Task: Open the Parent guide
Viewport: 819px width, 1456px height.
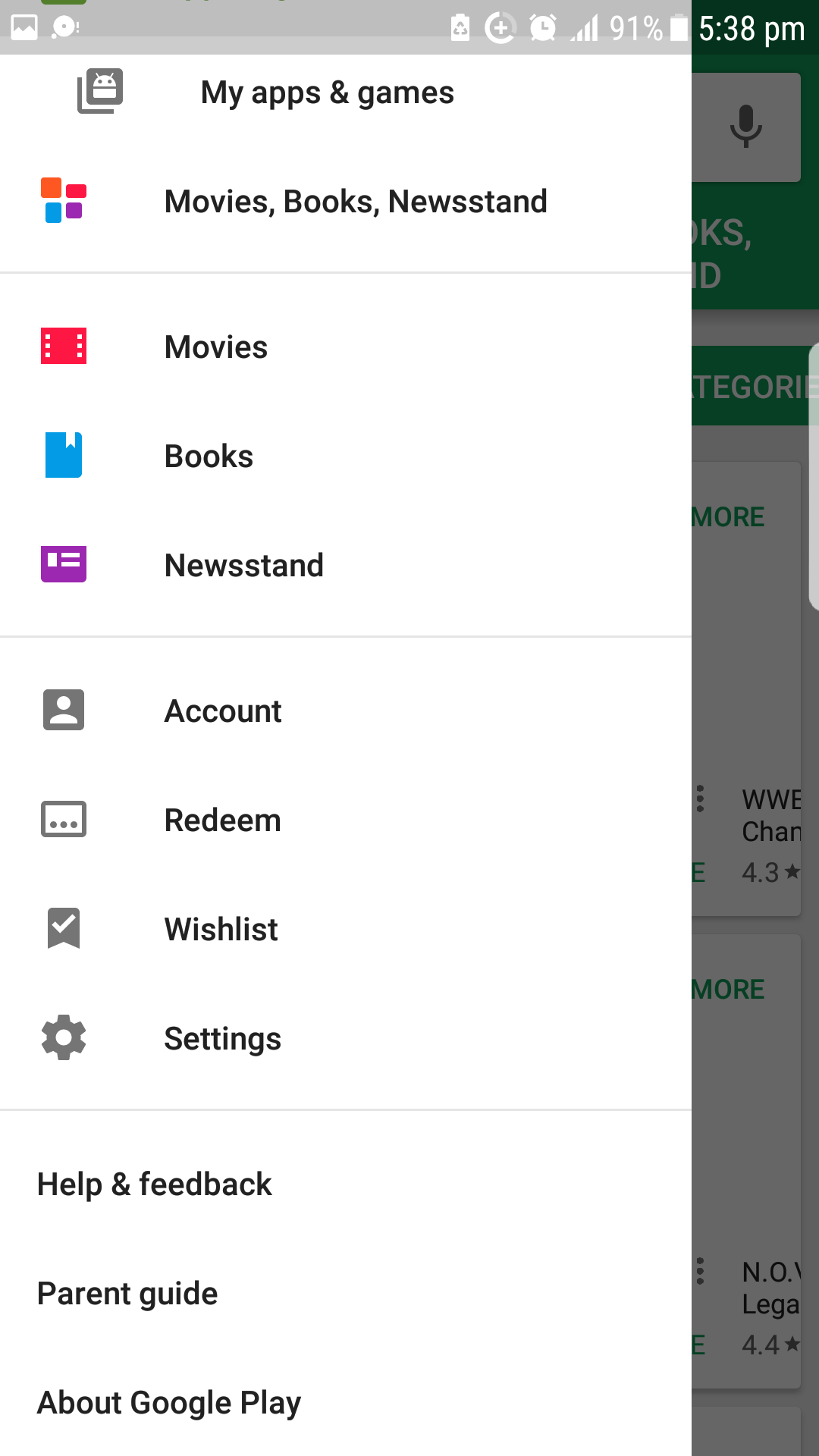Action: click(x=346, y=1294)
